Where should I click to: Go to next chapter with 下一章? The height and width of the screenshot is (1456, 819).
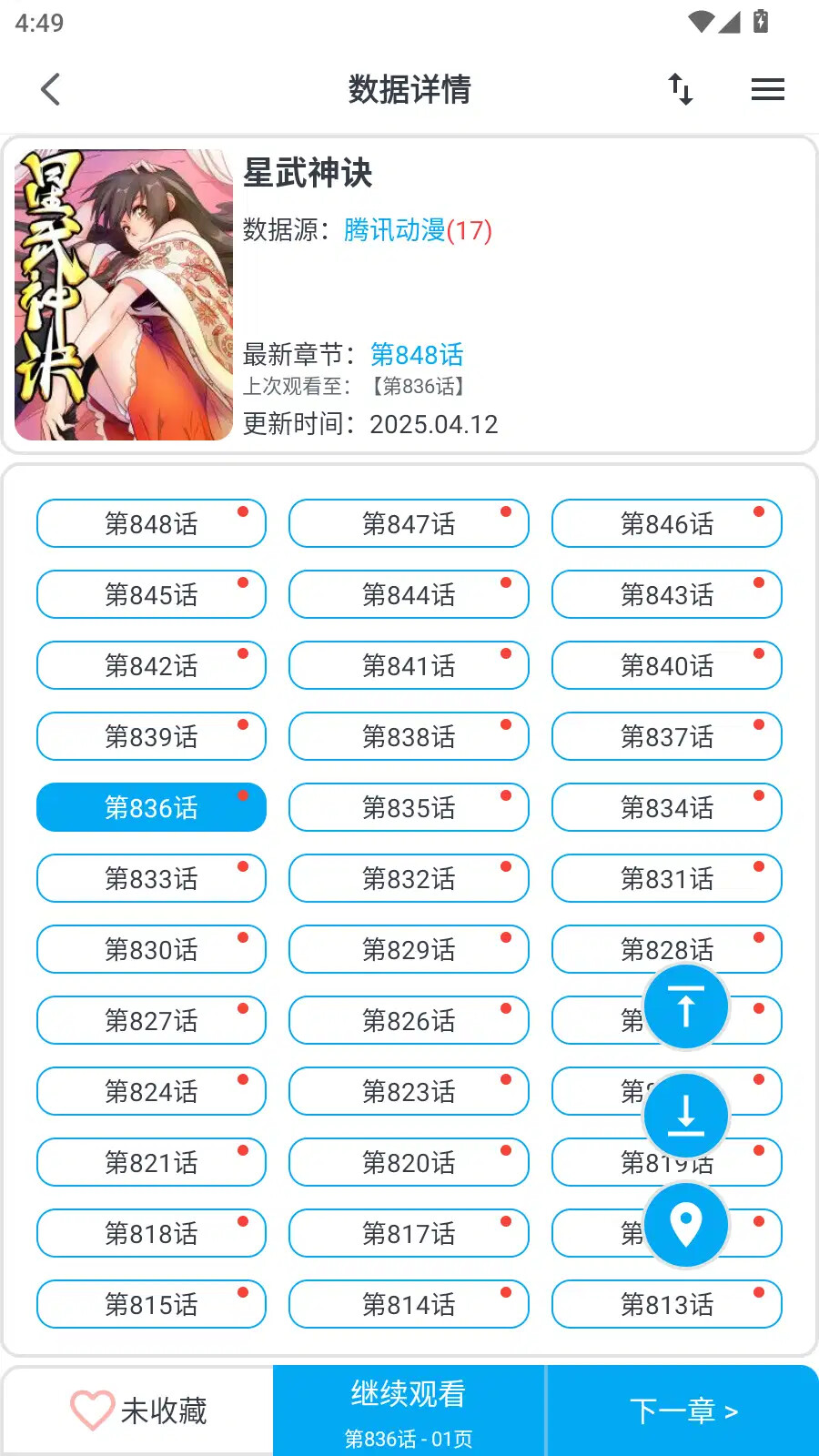(x=683, y=1410)
